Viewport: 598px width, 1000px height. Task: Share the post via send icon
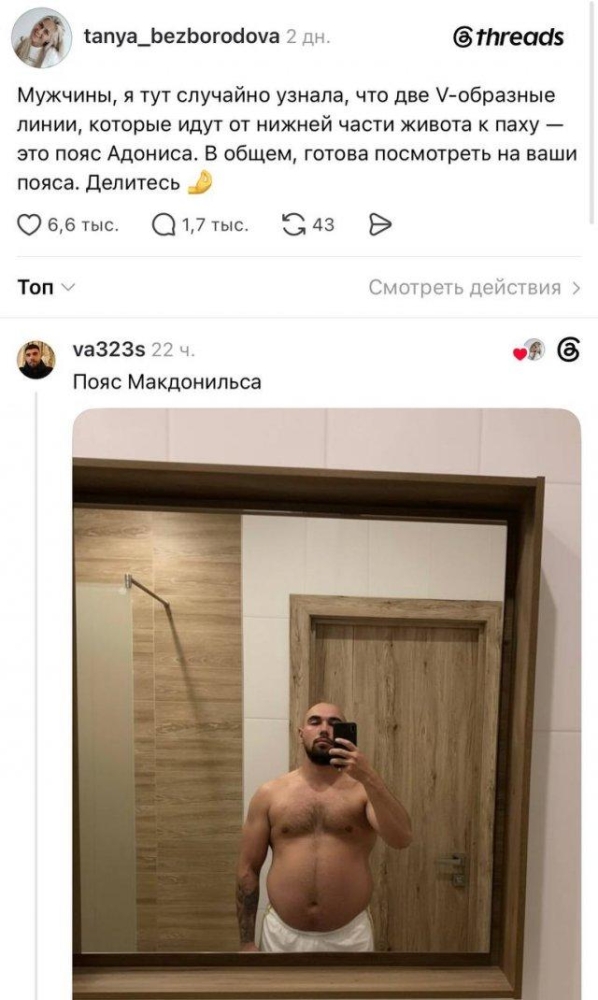click(x=380, y=224)
